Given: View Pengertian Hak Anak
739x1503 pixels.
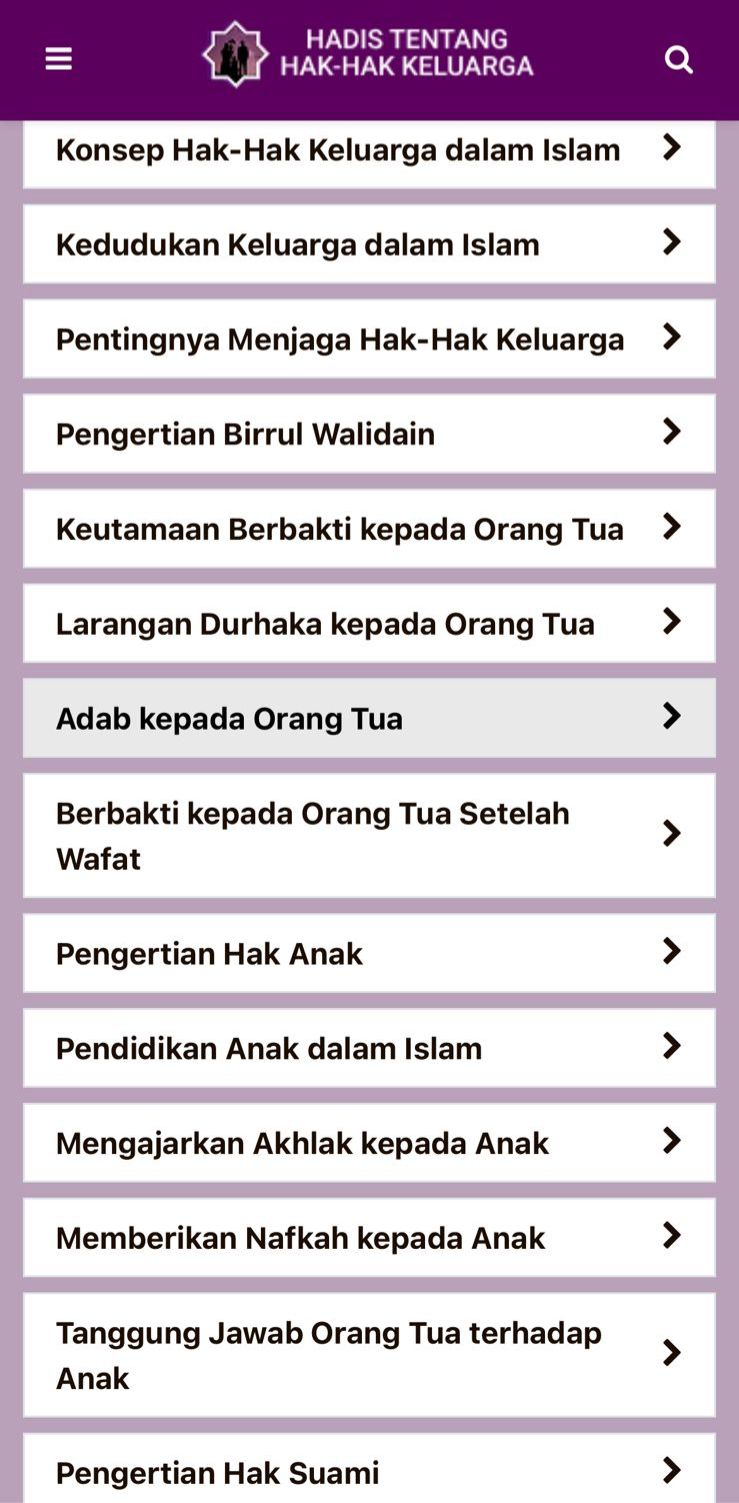Looking at the screenshot, I should [x=369, y=953].
